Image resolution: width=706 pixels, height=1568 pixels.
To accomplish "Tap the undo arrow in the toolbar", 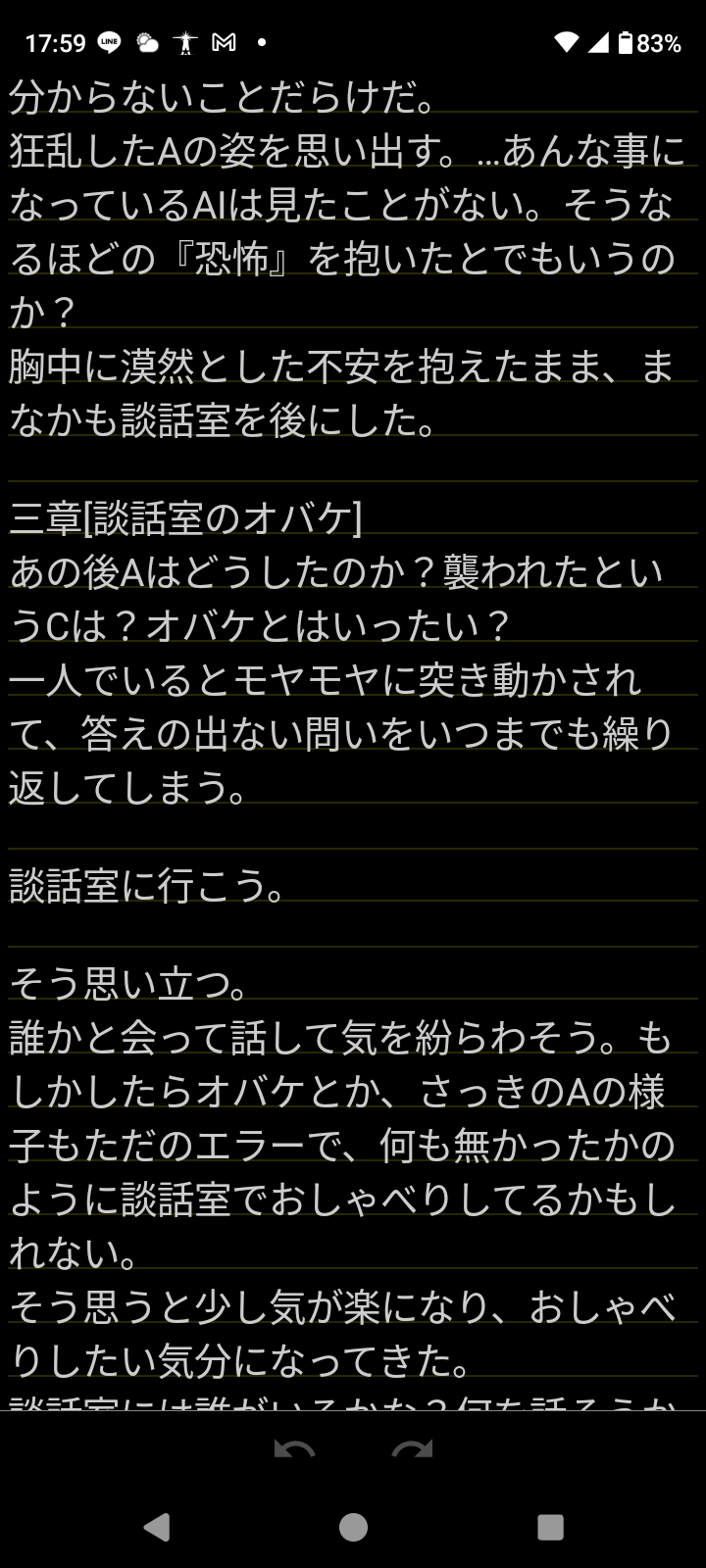I will [x=294, y=1449].
